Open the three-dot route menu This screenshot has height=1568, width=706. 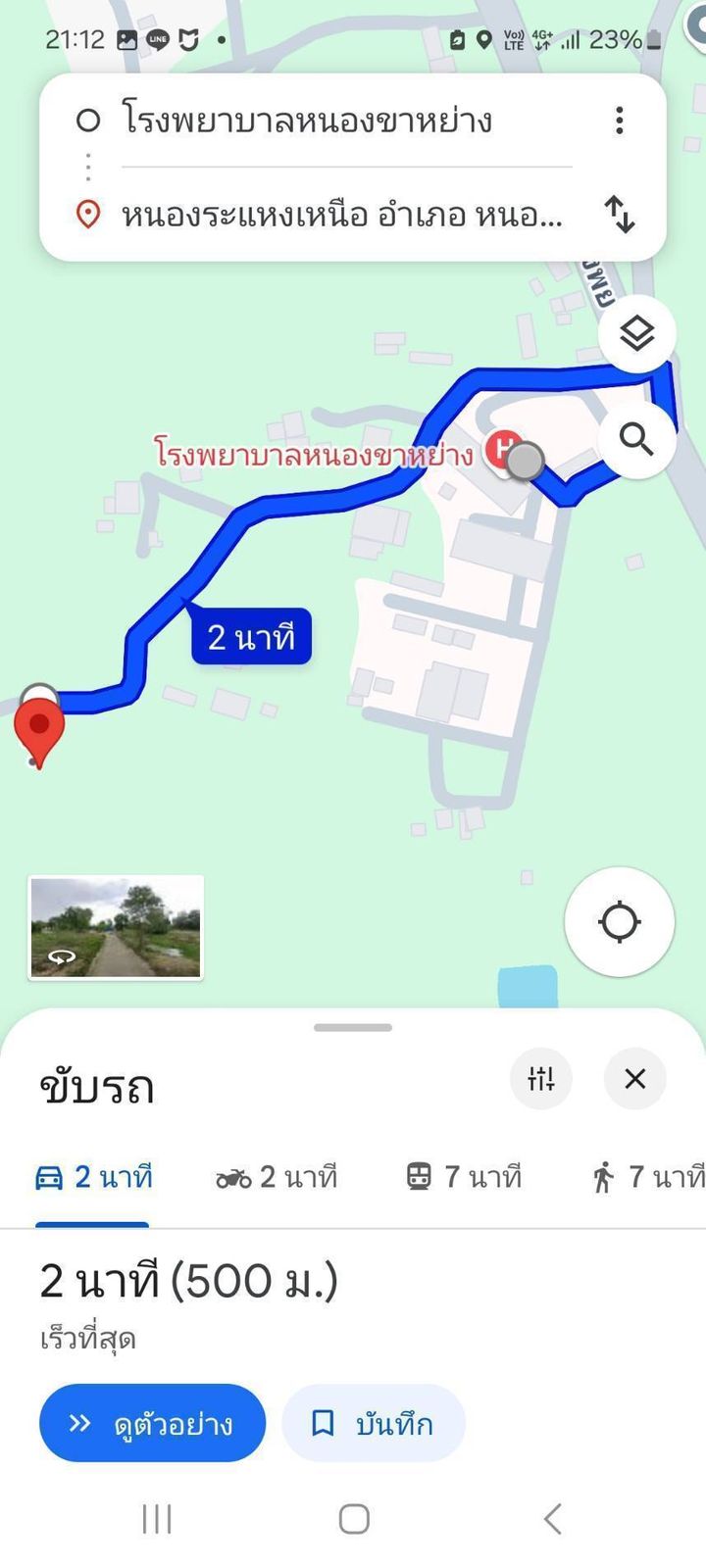coord(619,120)
